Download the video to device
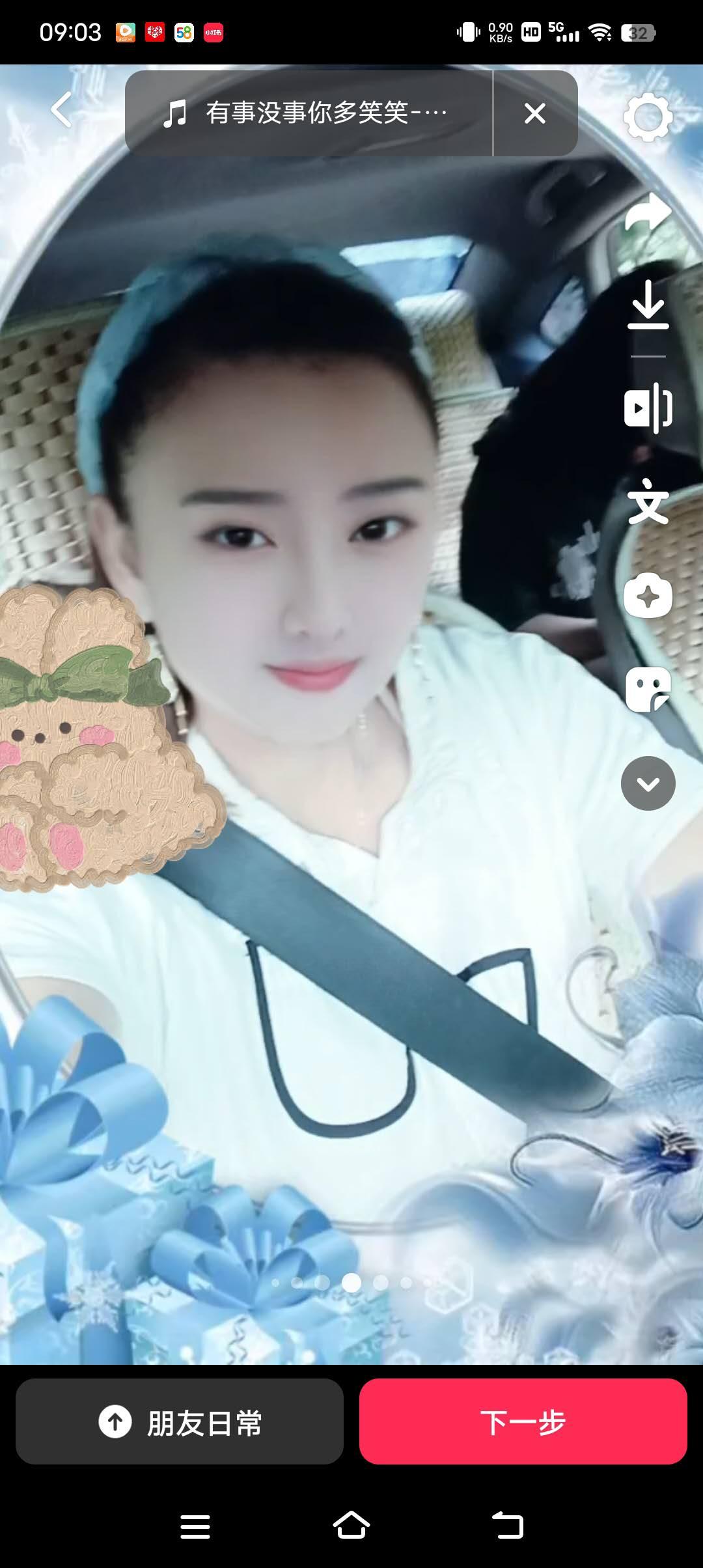This screenshot has width=703, height=1568. click(648, 305)
